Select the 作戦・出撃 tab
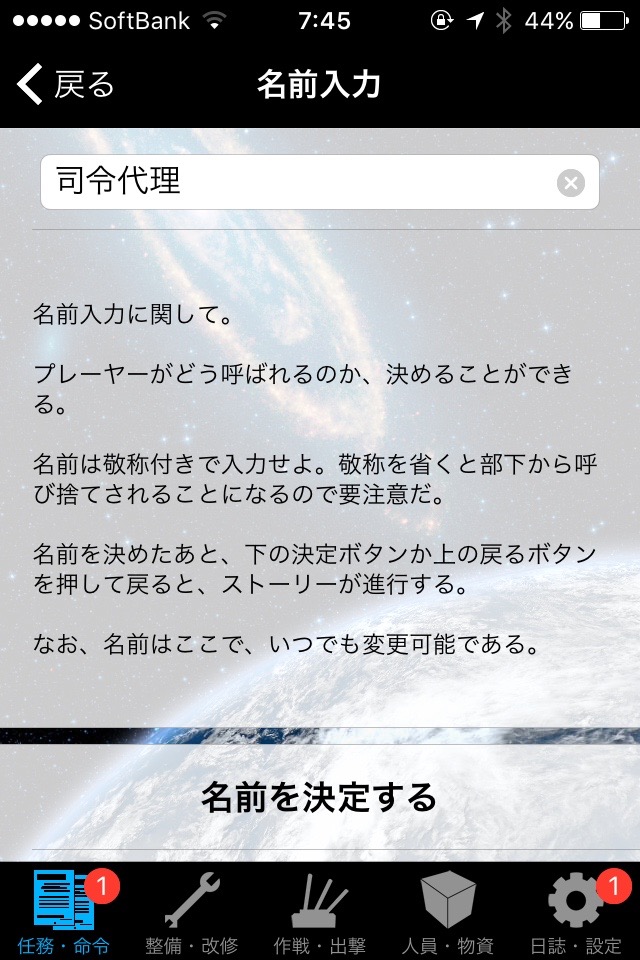Screen dimensions: 640x960 click(320, 911)
